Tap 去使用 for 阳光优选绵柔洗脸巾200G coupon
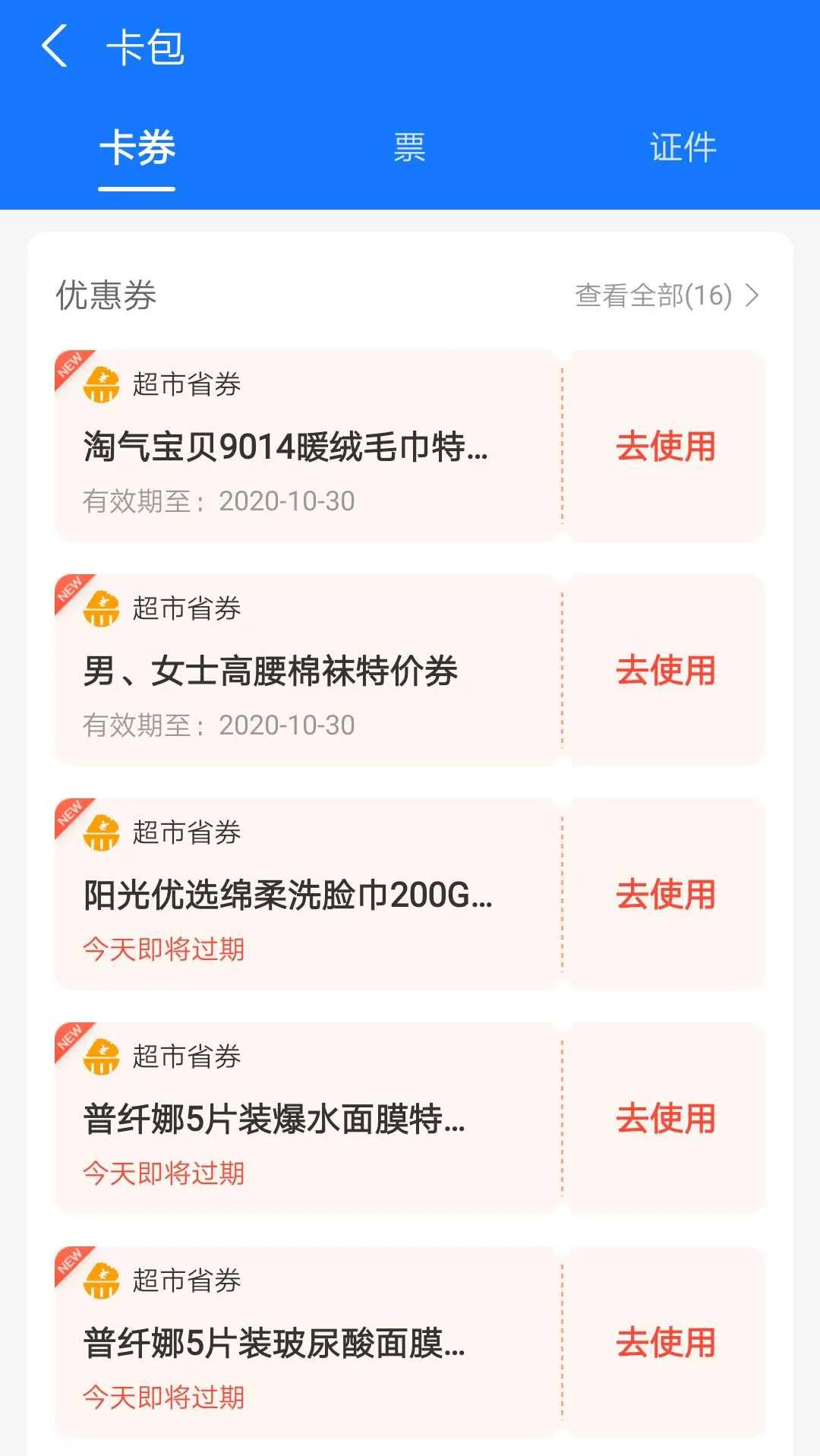Image resolution: width=820 pixels, height=1456 pixels. (666, 895)
